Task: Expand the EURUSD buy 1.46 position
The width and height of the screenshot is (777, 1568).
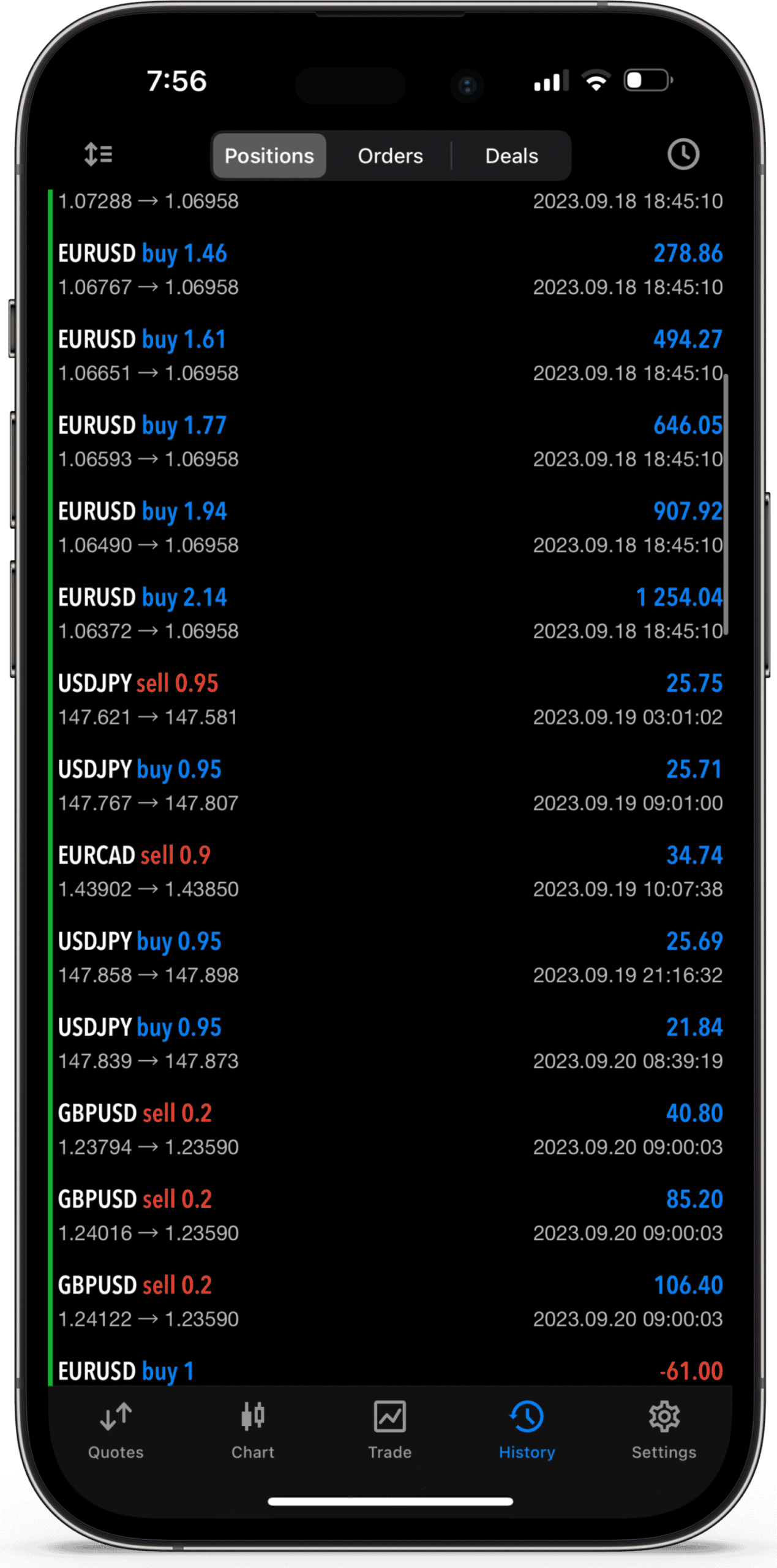Action: pos(389,269)
